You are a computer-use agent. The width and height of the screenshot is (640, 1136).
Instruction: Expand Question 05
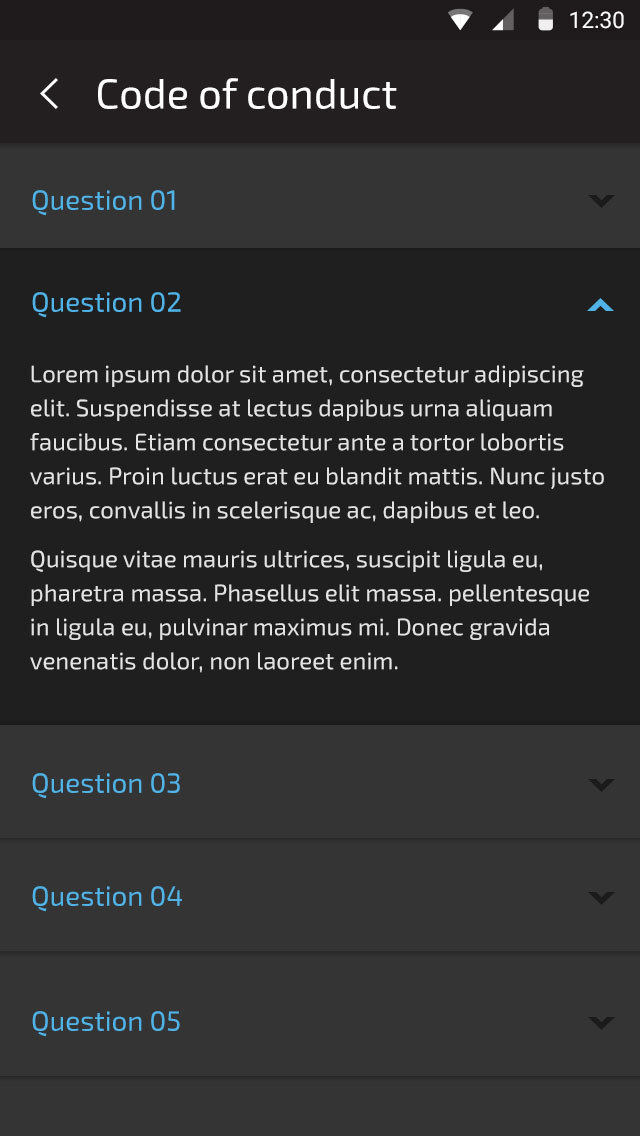tap(320, 1020)
